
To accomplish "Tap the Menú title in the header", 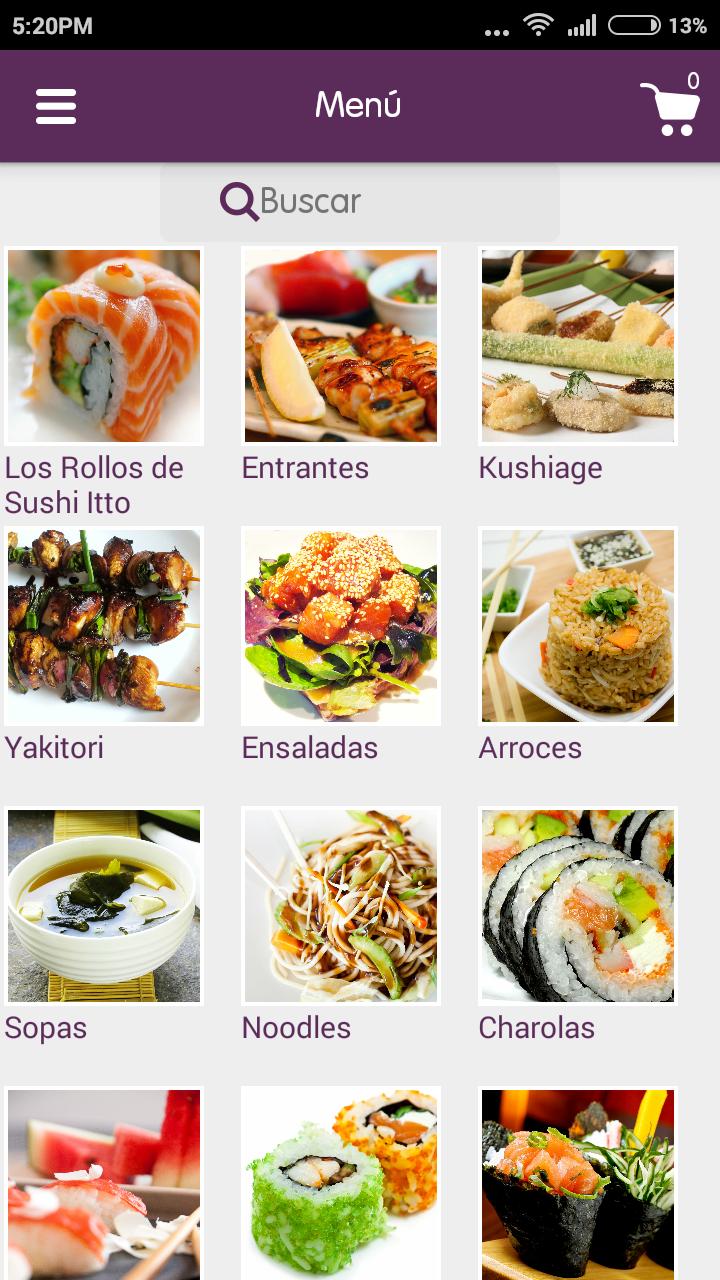I will pos(358,105).
